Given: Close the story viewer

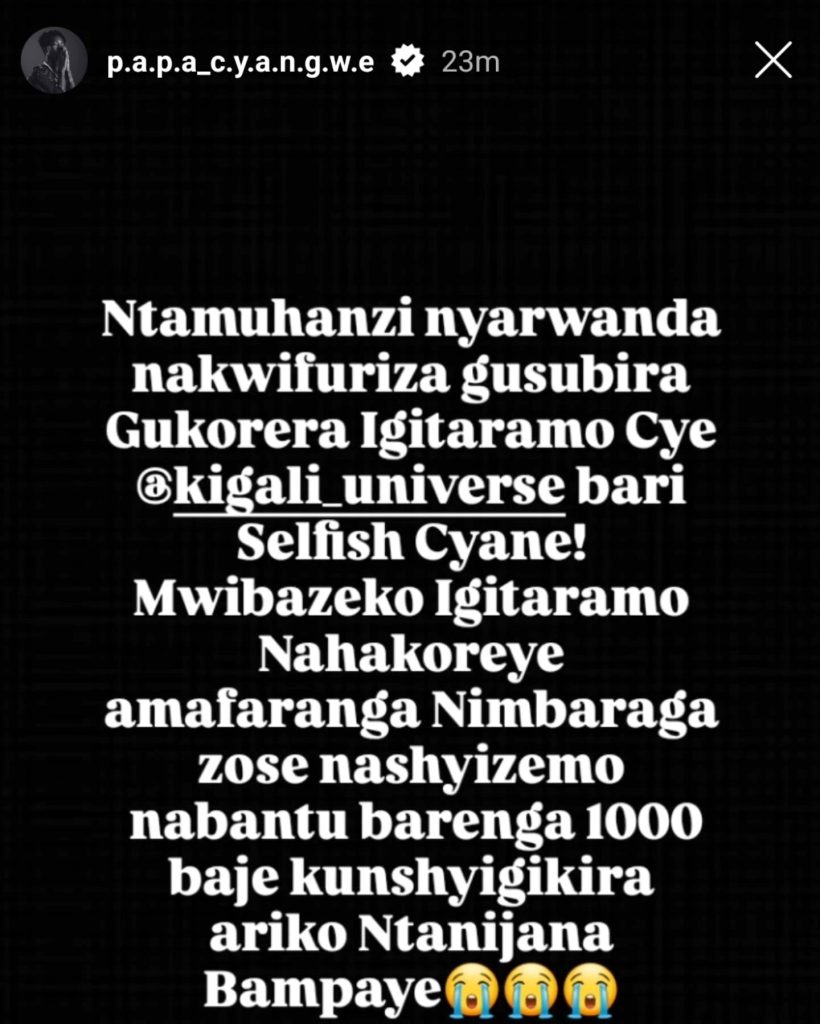Looking at the screenshot, I should pos(773,60).
